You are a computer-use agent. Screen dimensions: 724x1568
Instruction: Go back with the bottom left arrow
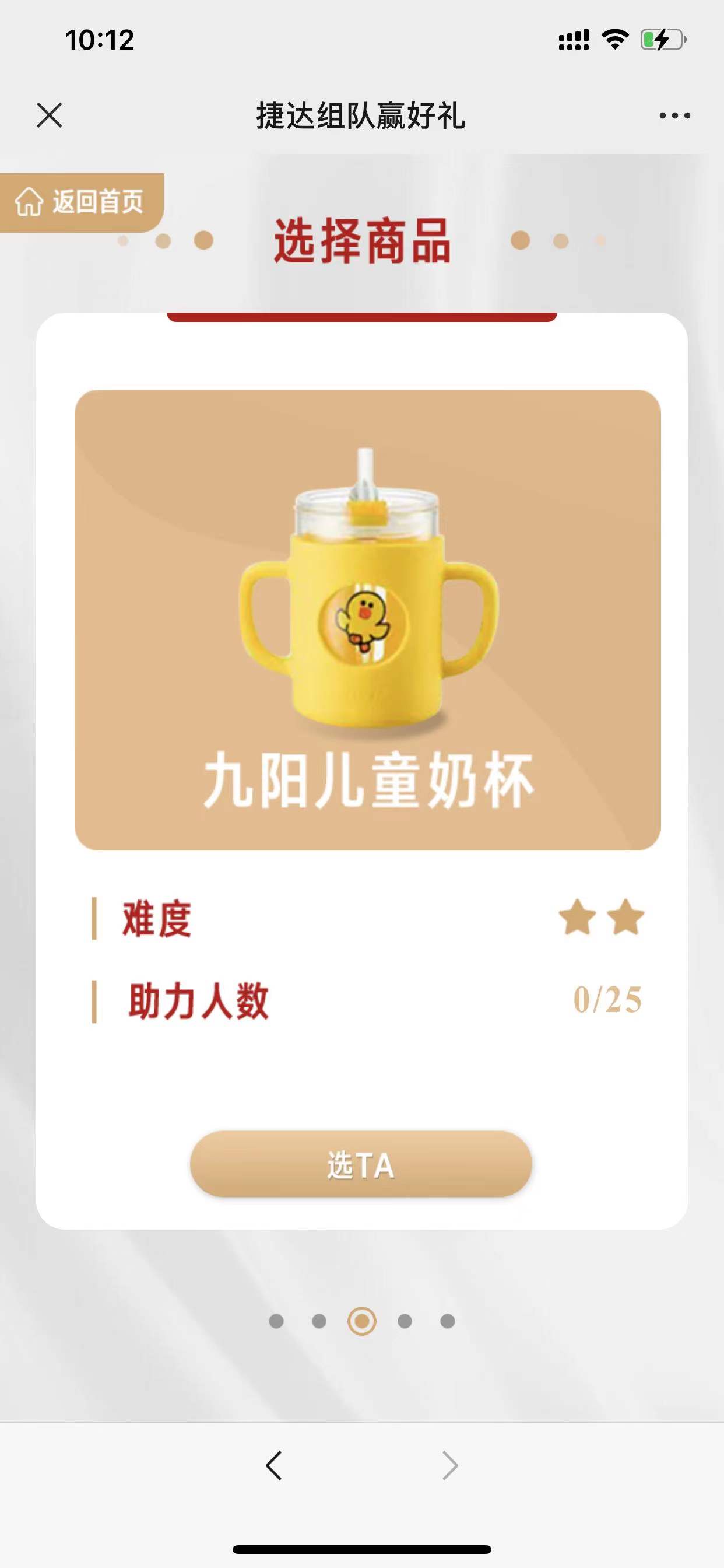point(274,1465)
